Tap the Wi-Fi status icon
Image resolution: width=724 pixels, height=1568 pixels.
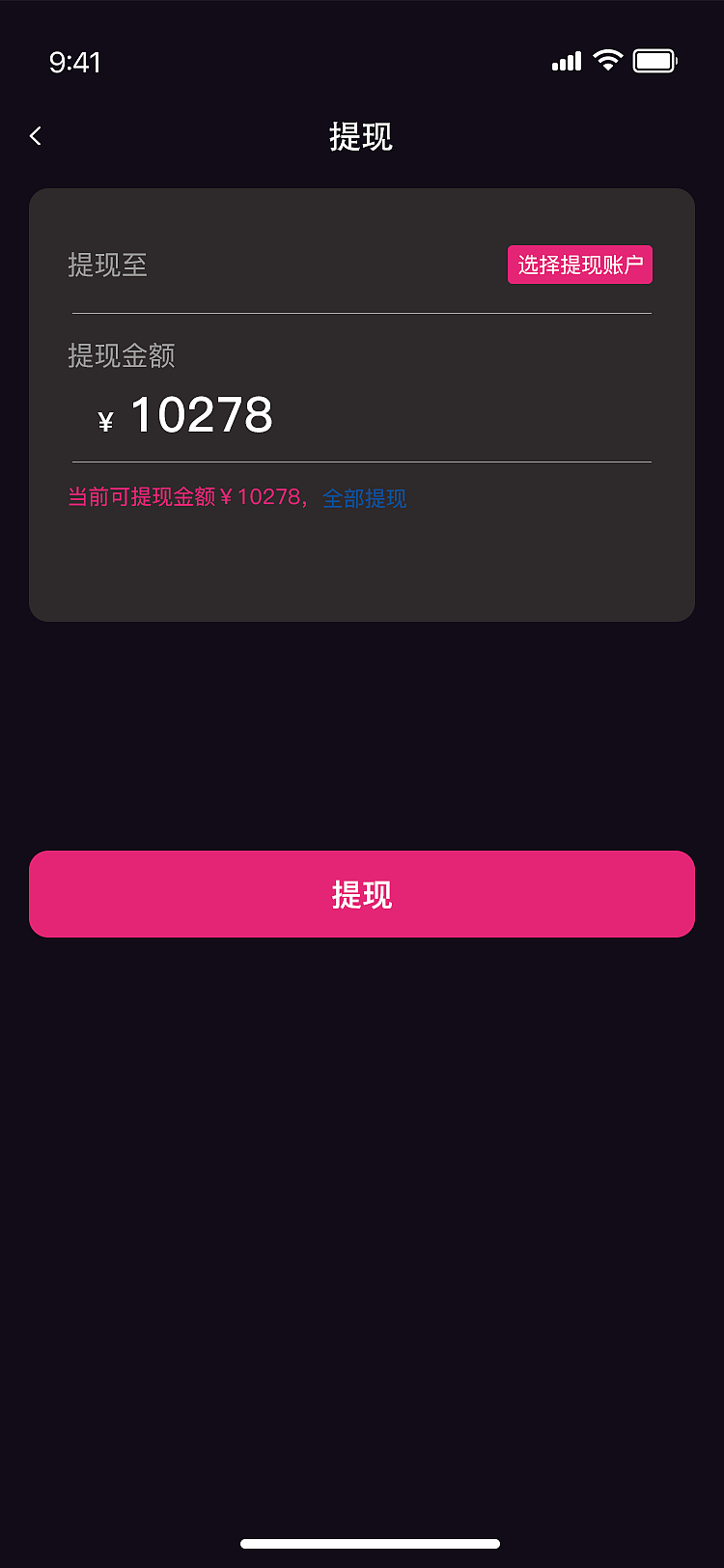pos(607,61)
